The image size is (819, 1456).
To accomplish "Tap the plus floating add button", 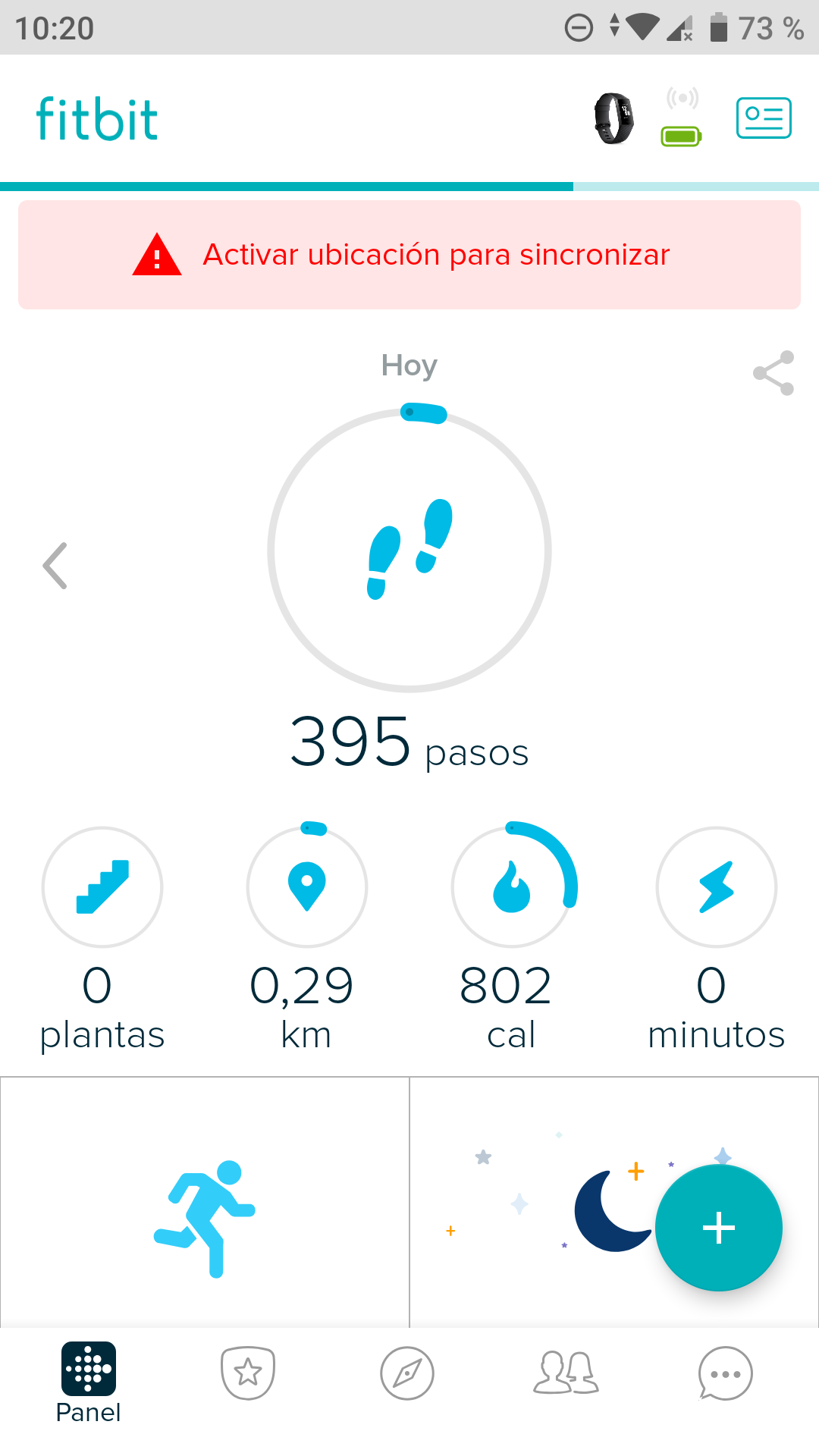I will pyautogui.click(x=718, y=1228).
